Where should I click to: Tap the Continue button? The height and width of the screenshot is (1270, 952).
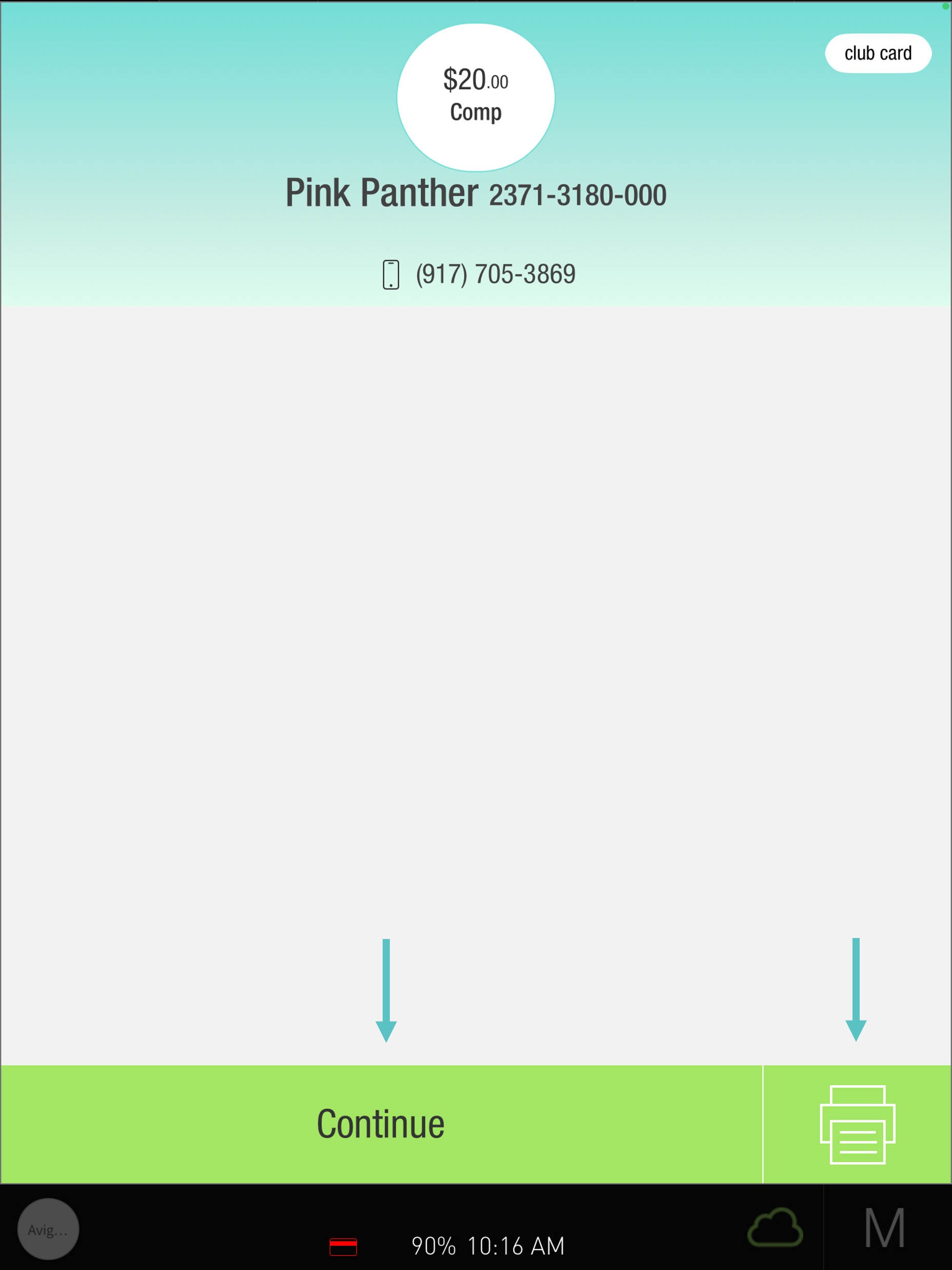[381, 1124]
